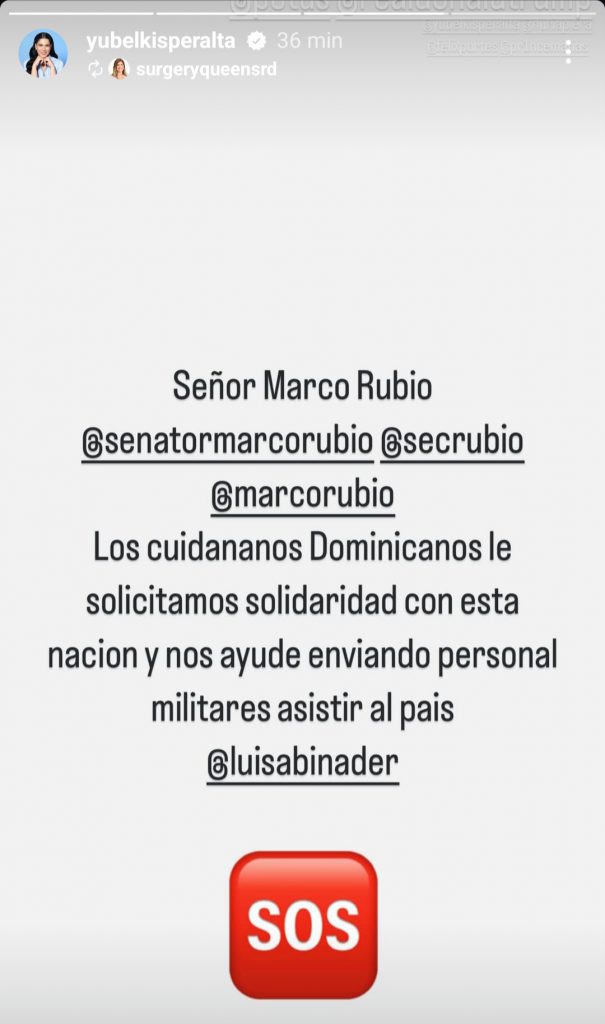Open the @luisabinader mention

(x=302, y=763)
